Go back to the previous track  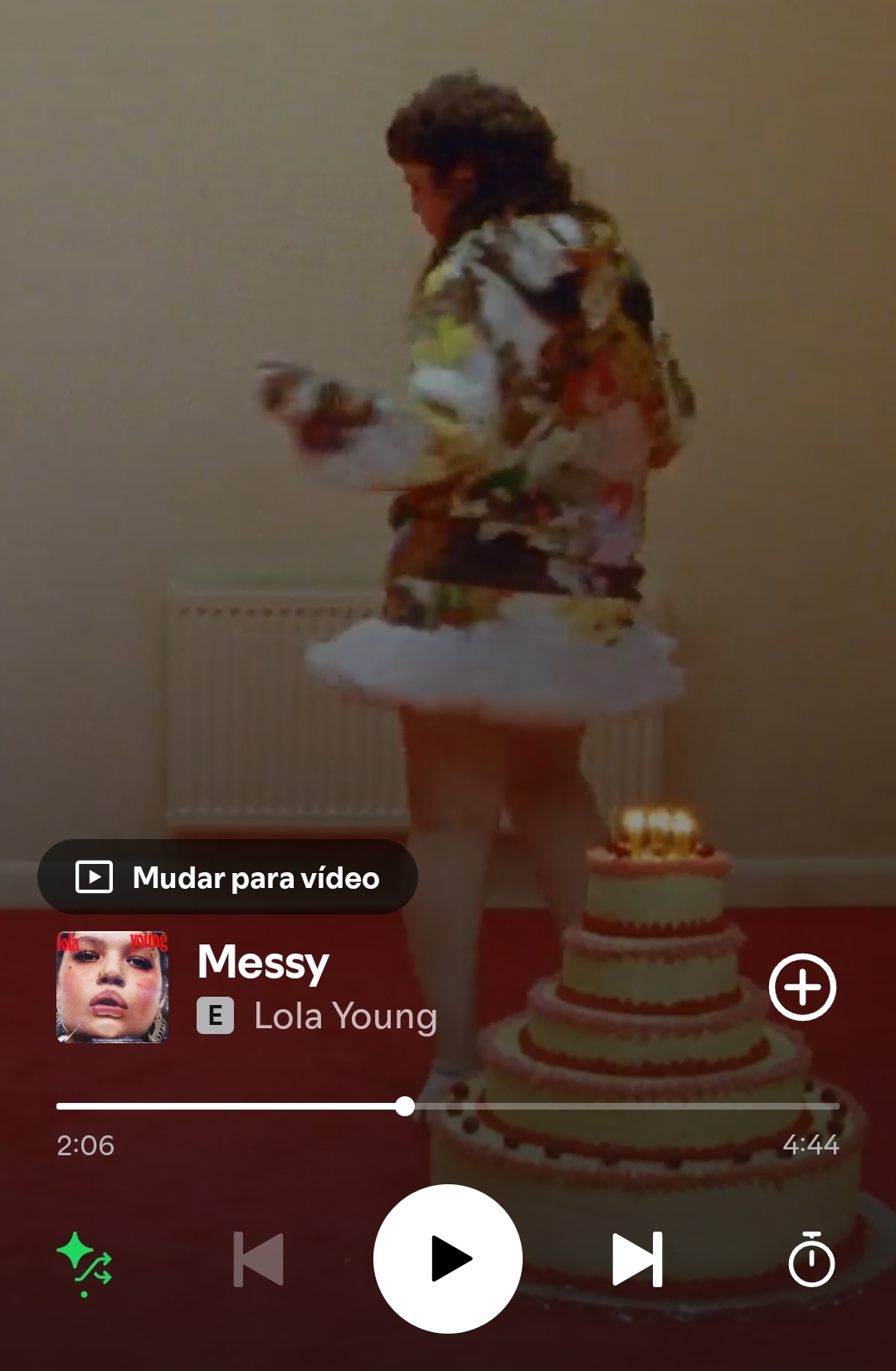[259, 1258]
